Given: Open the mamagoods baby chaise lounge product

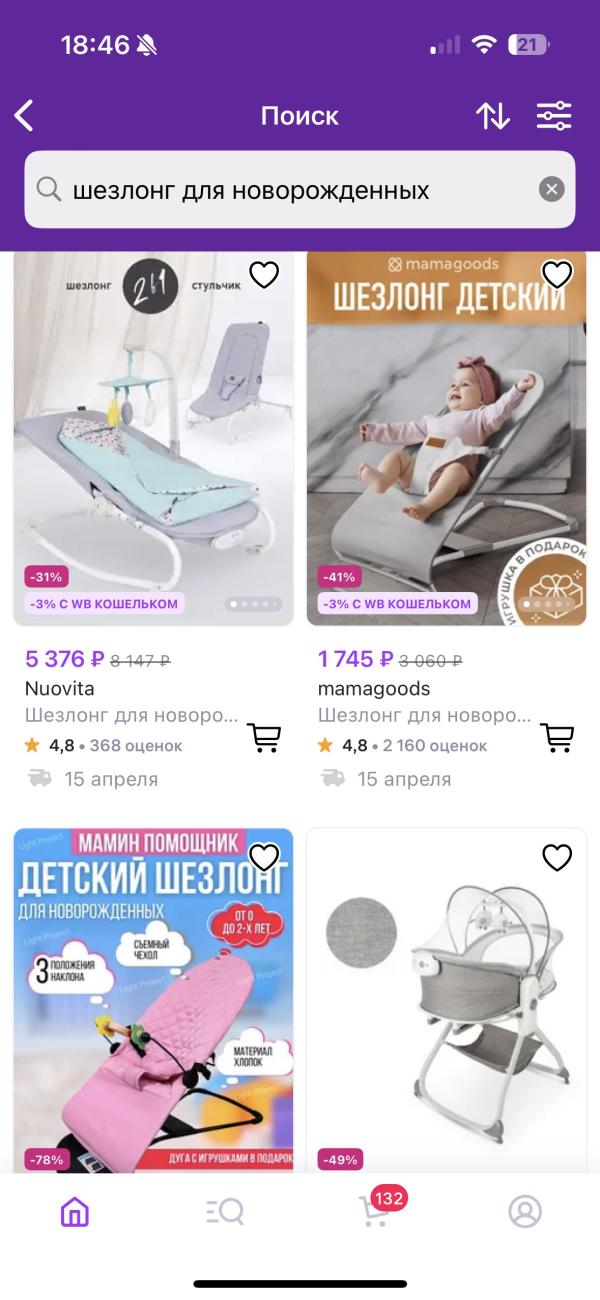Looking at the screenshot, I should pyautogui.click(x=446, y=440).
